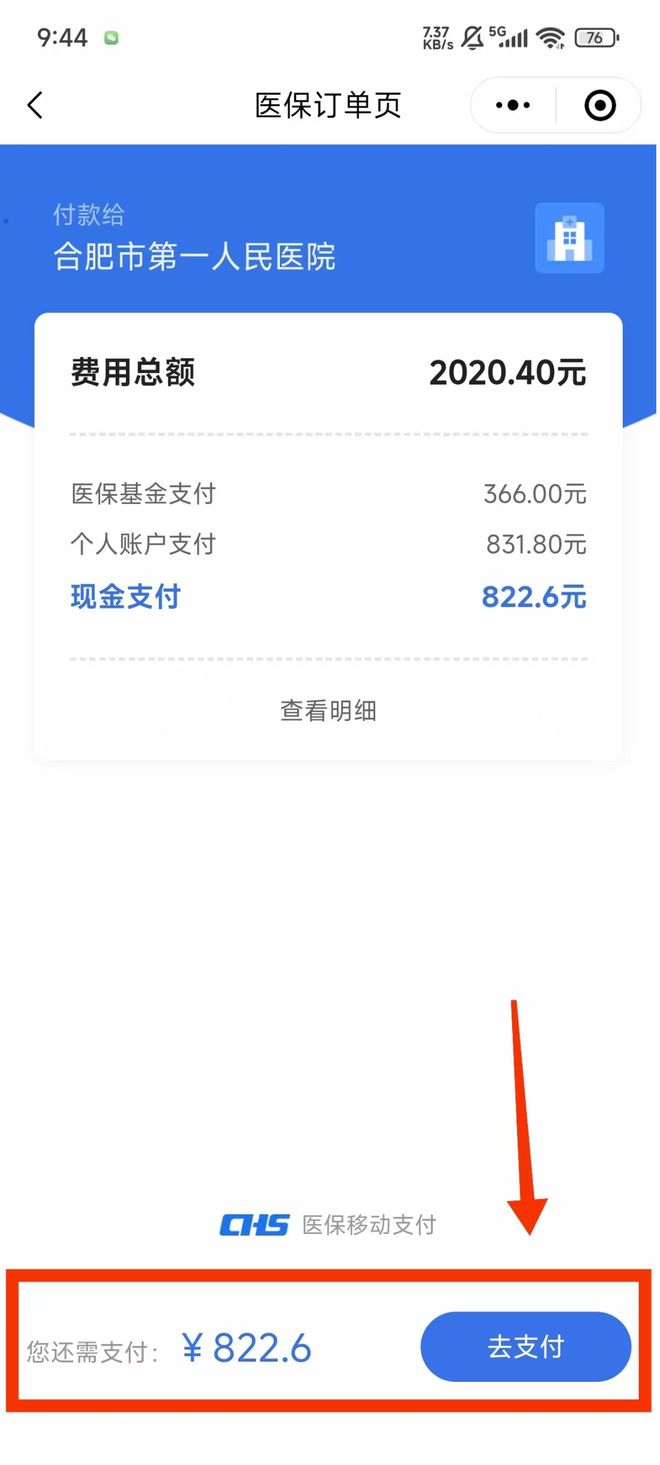Tap 去支付 to pay ¥822.6

coord(525,1347)
